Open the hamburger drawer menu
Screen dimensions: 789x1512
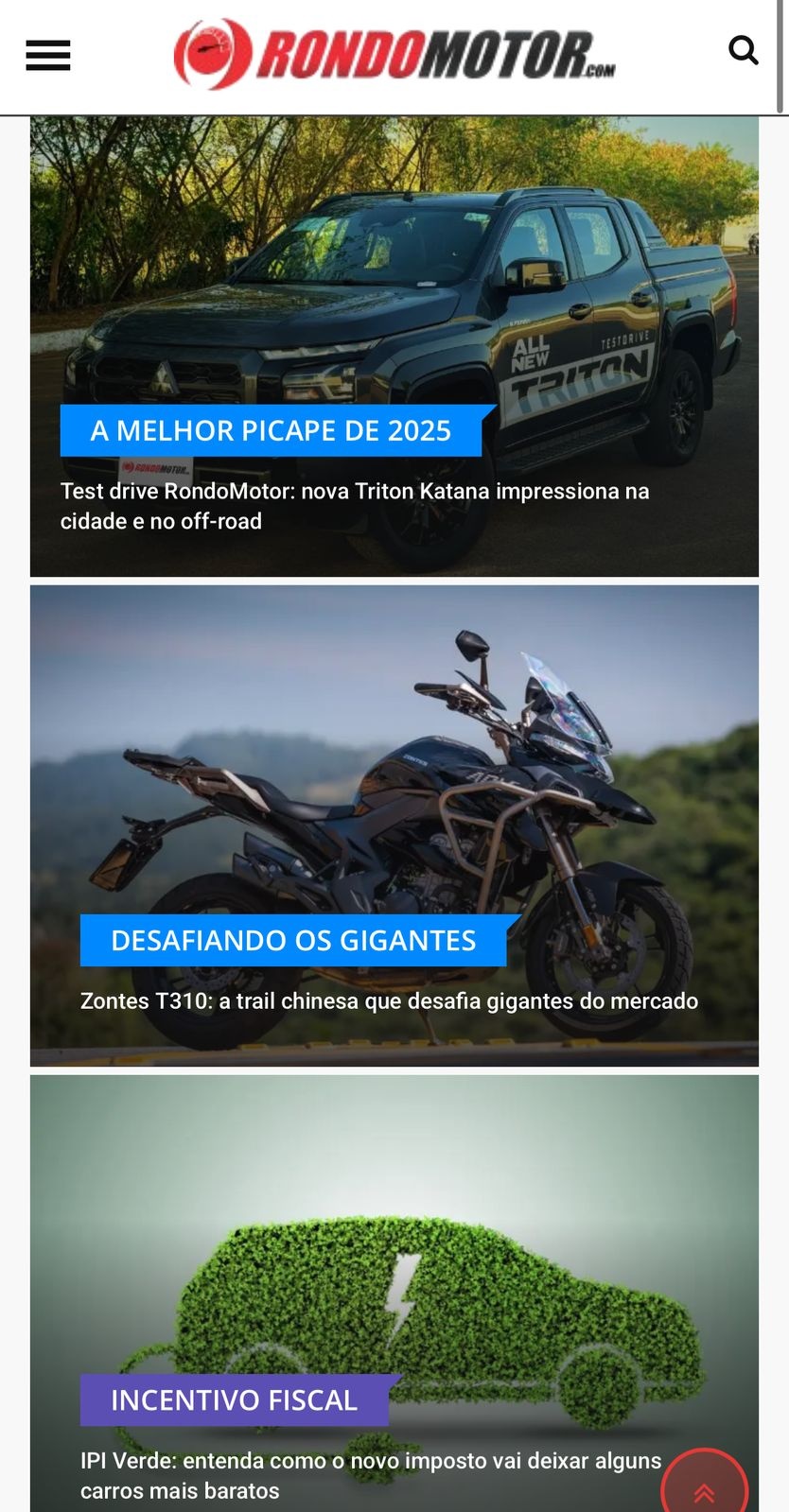[x=48, y=56]
